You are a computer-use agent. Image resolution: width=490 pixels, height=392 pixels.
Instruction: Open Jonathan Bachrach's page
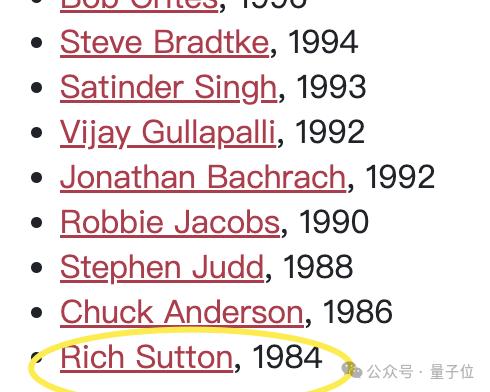coord(203,177)
